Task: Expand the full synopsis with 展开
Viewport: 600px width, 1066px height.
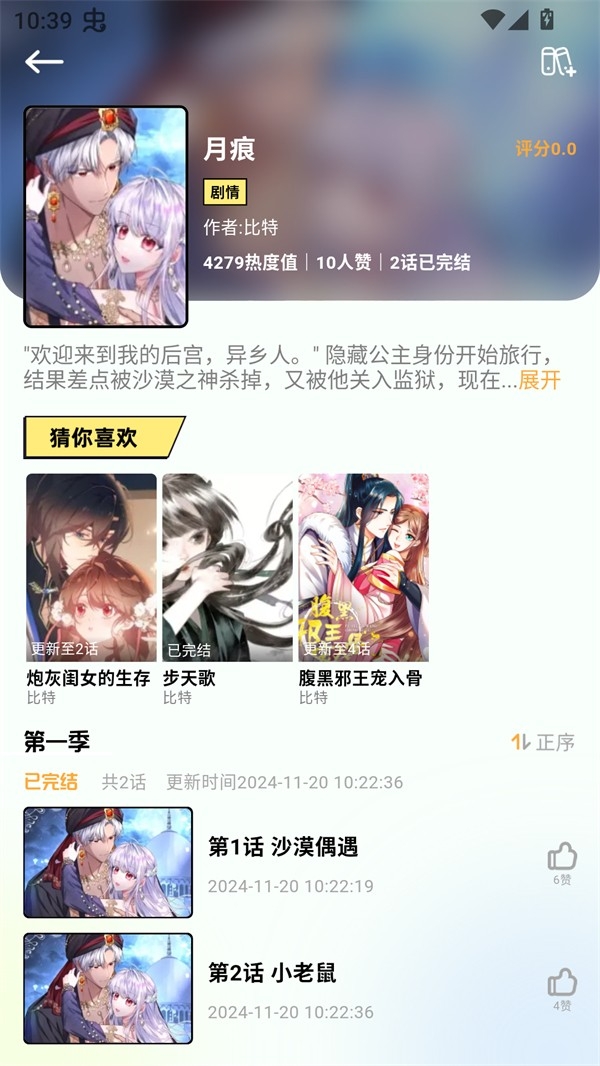Action: pyautogui.click(x=539, y=380)
